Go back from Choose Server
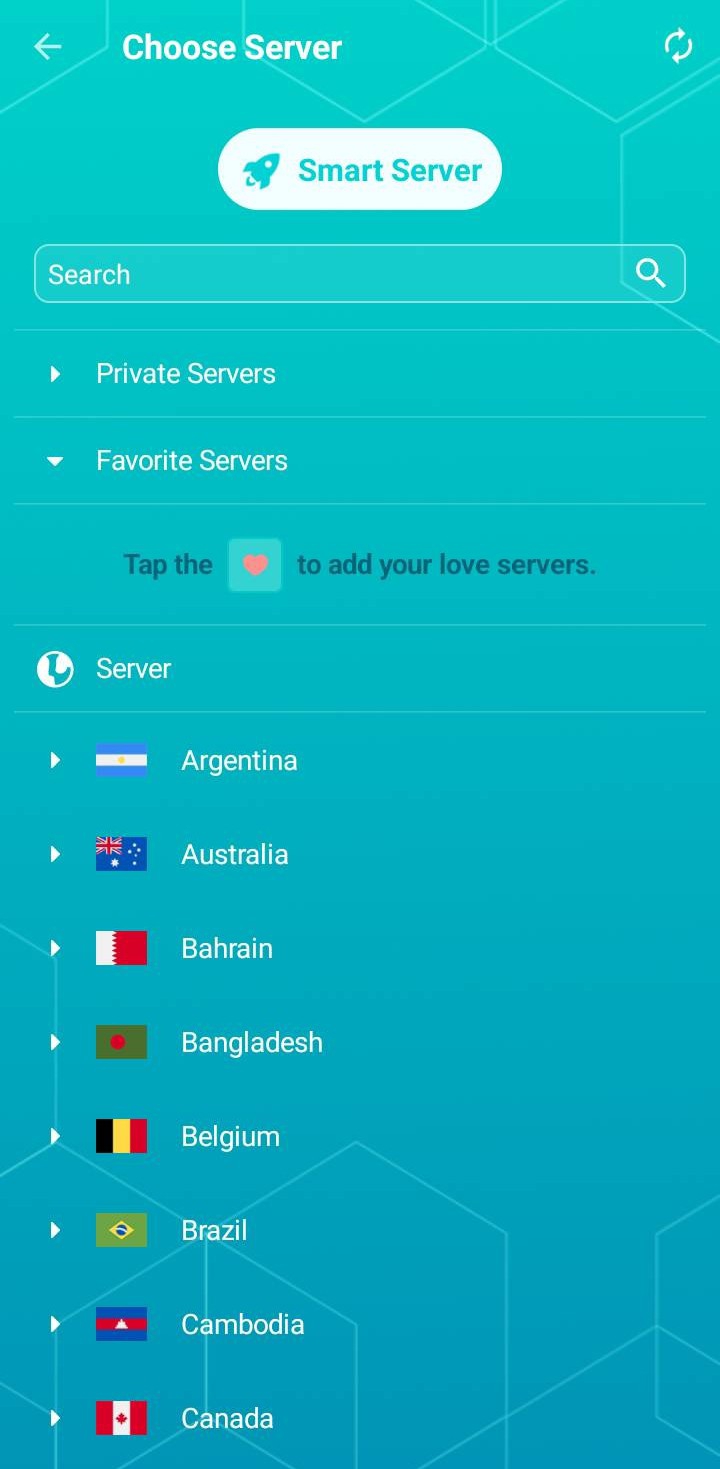 [47, 47]
